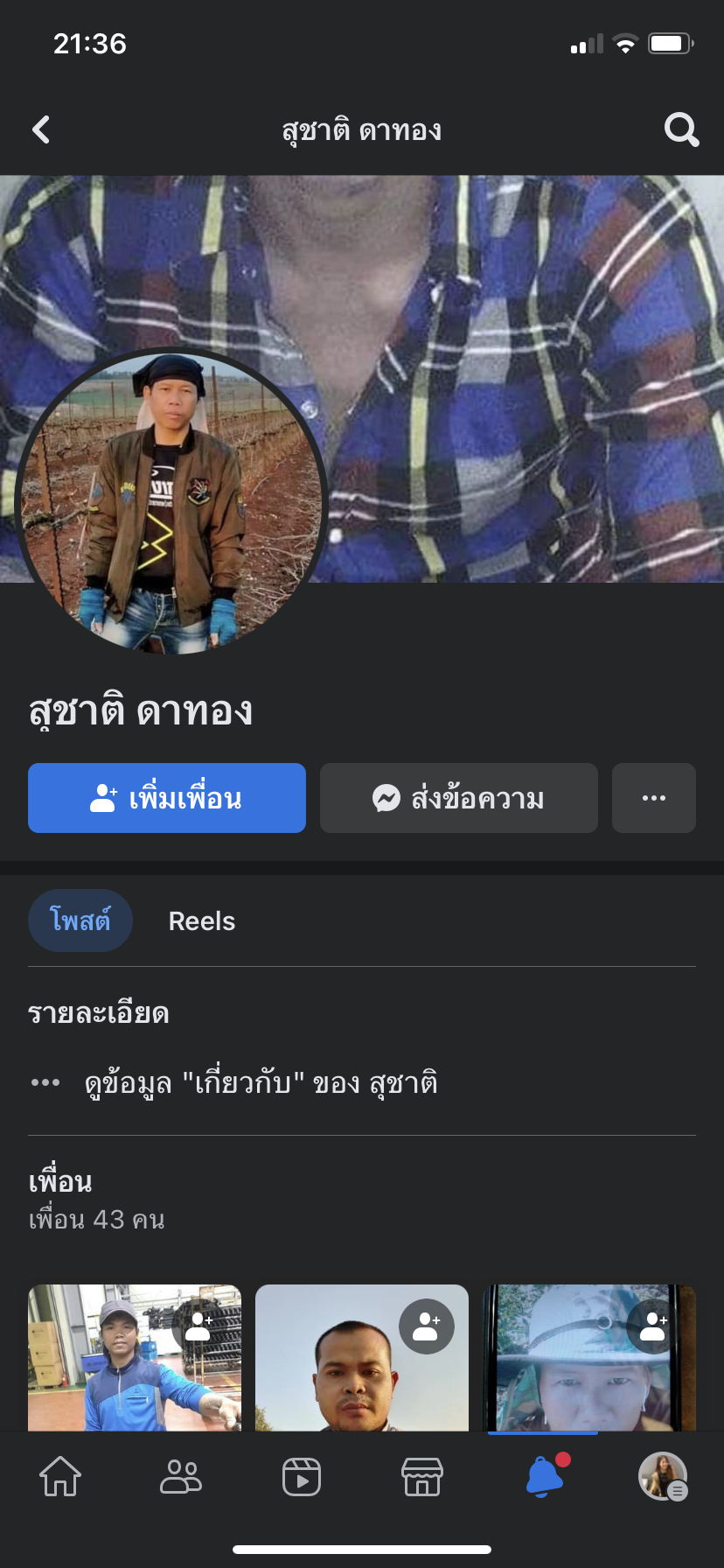Viewport: 724px width, 1568px height.
Task: Go back using the top-left arrow
Action: (x=41, y=130)
